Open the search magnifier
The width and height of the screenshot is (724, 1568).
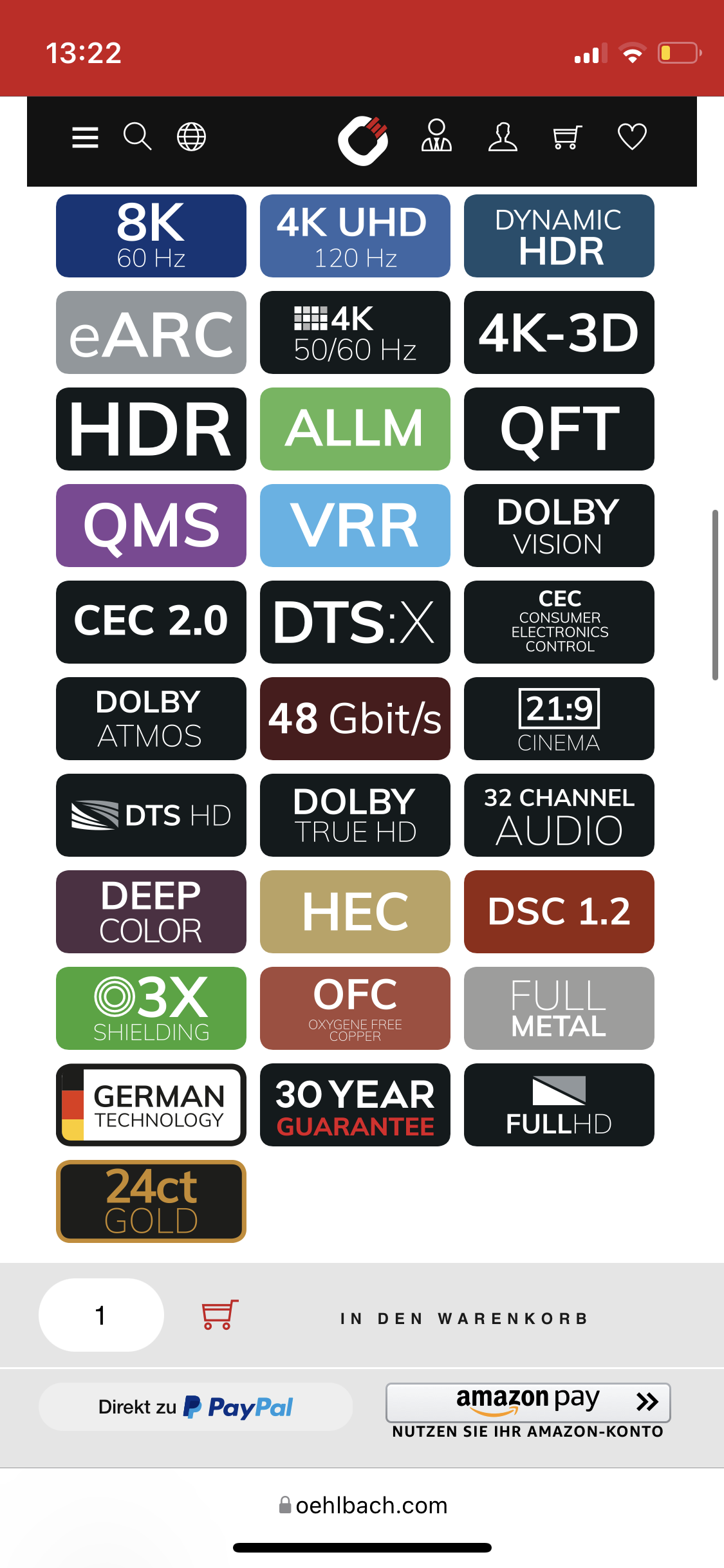tap(137, 137)
